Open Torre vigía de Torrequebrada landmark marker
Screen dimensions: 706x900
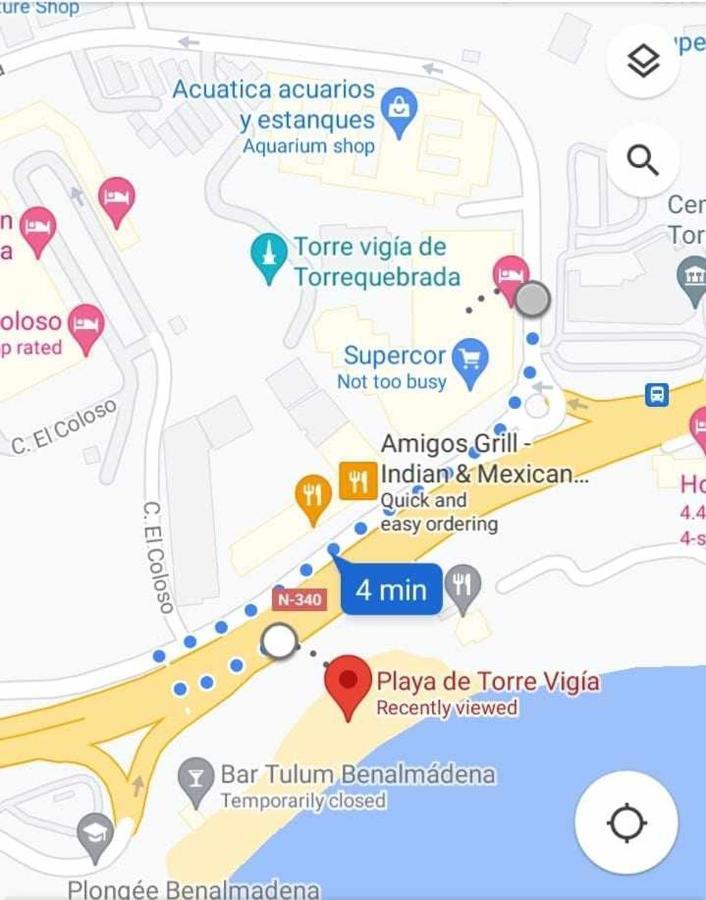pyautogui.click(x=269, y=257)
